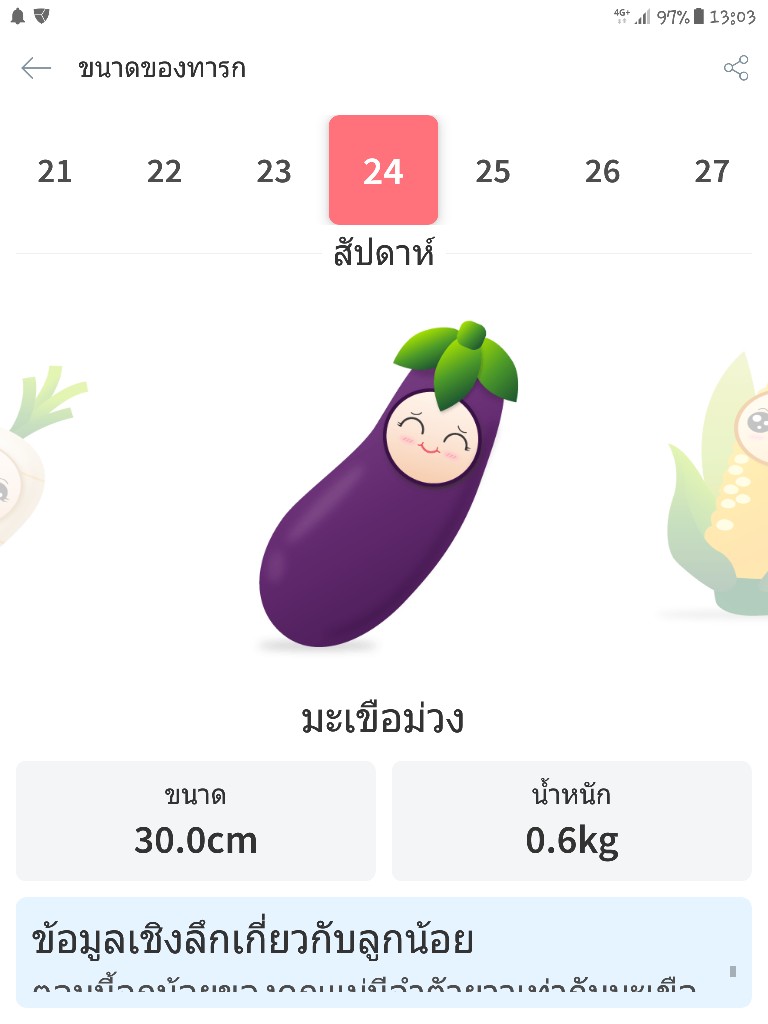Screen dimensions: 768x1024
Task: Select week 21
Action: tap(55, 171)
